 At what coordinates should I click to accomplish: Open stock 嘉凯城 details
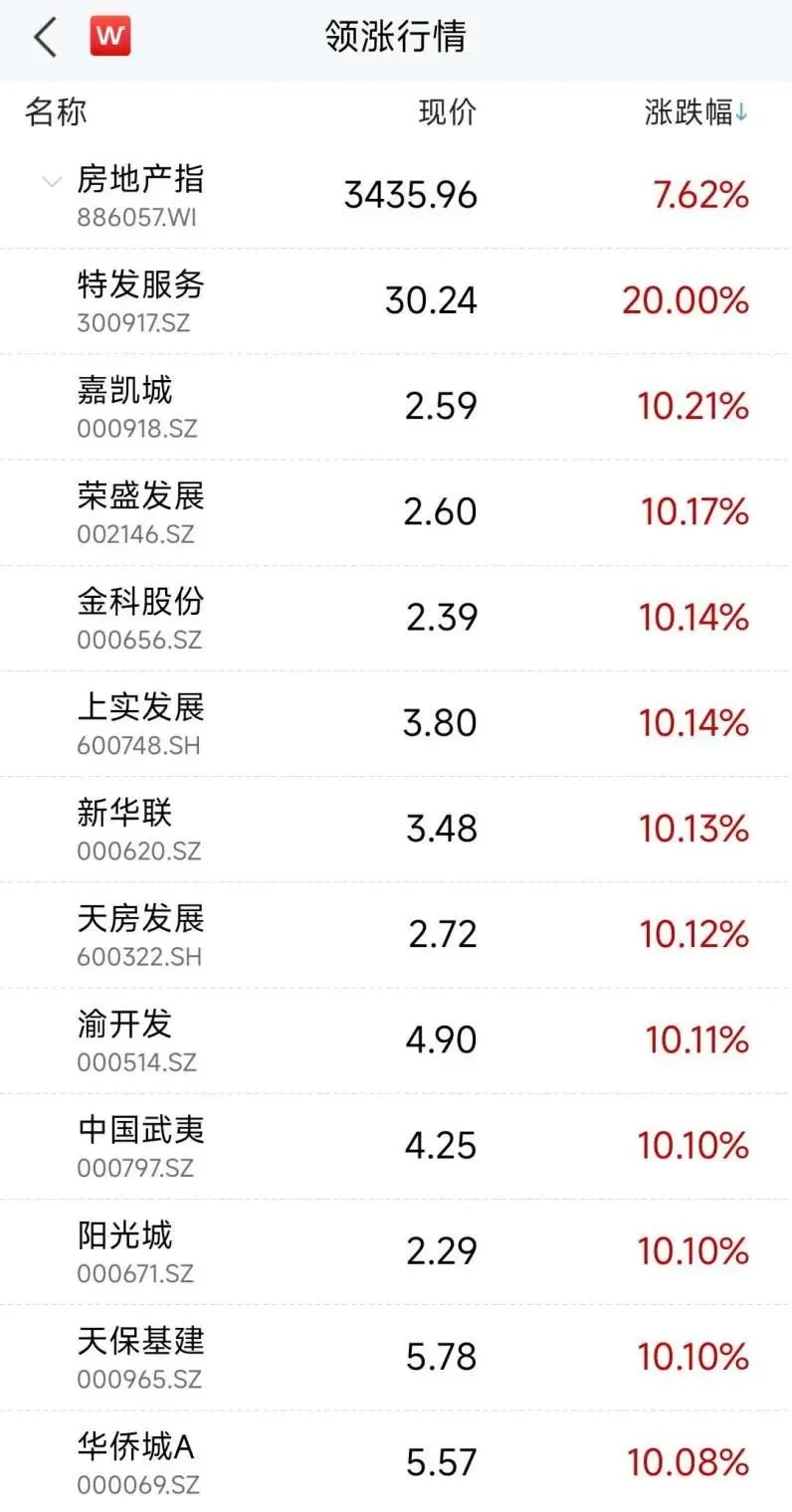(396, 407)
